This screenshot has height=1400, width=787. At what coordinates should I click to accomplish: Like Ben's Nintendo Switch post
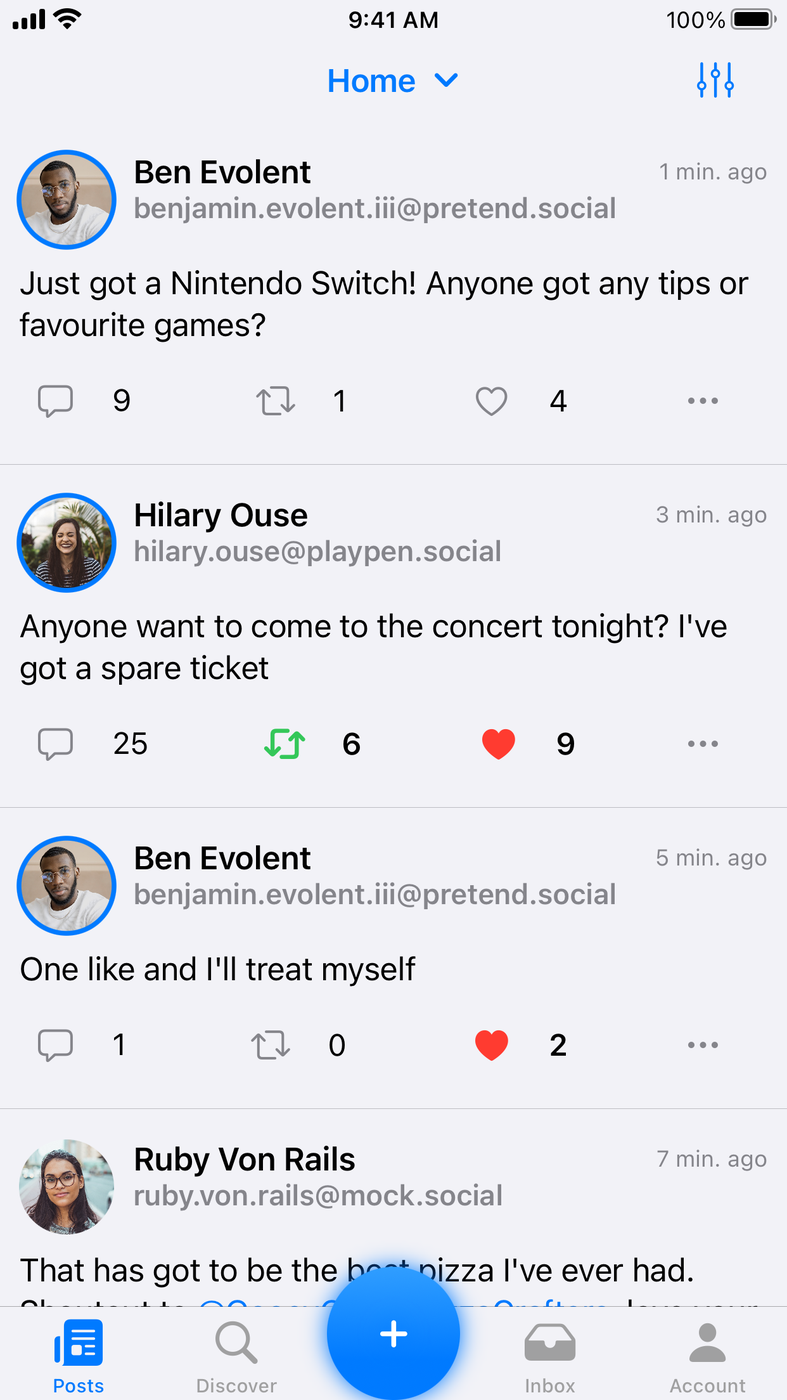tap(491, 401)
